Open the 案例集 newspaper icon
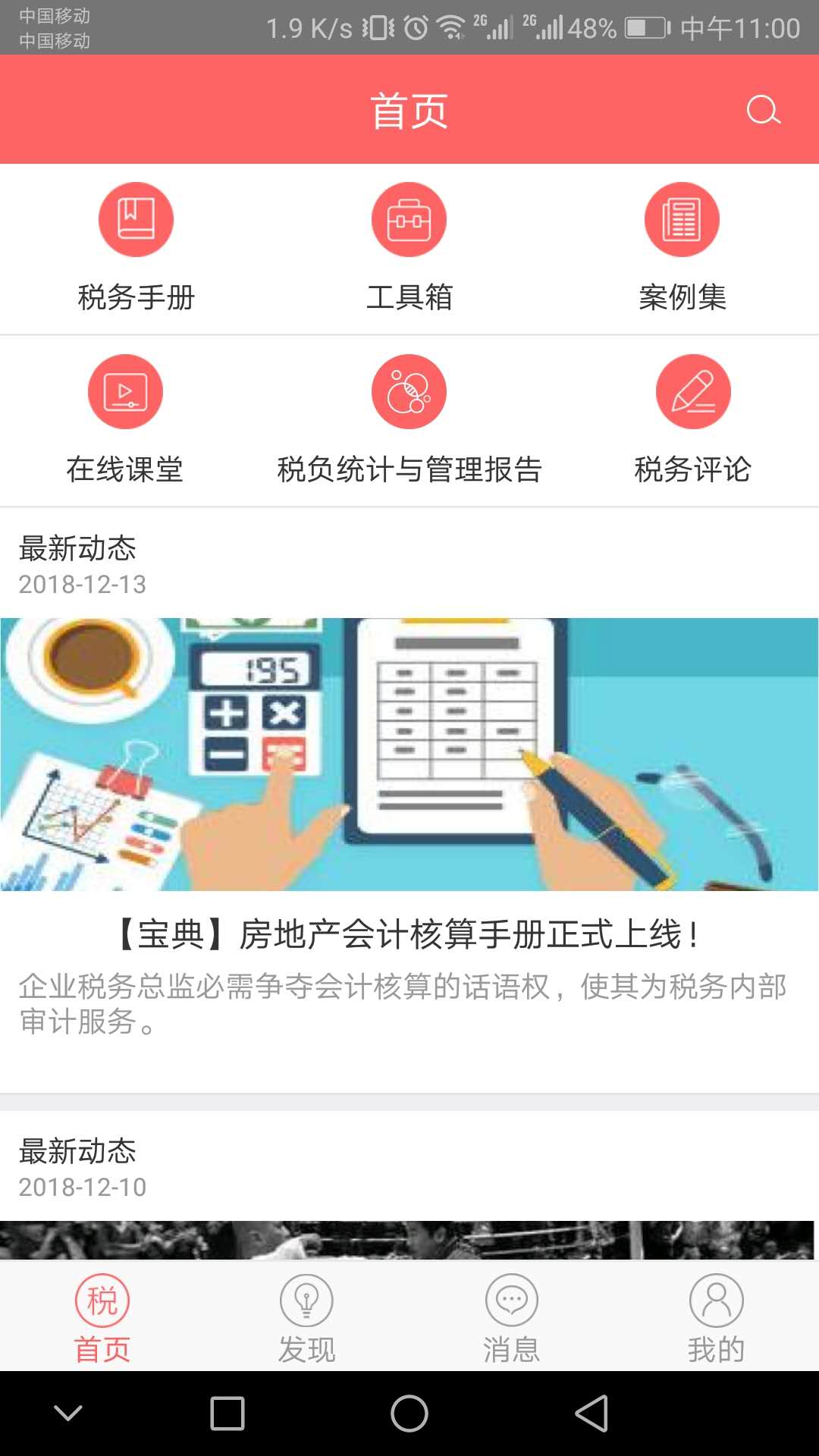The height and width of the screenshot is (1456, 819). pyautogui.click(x=682, y=218)
